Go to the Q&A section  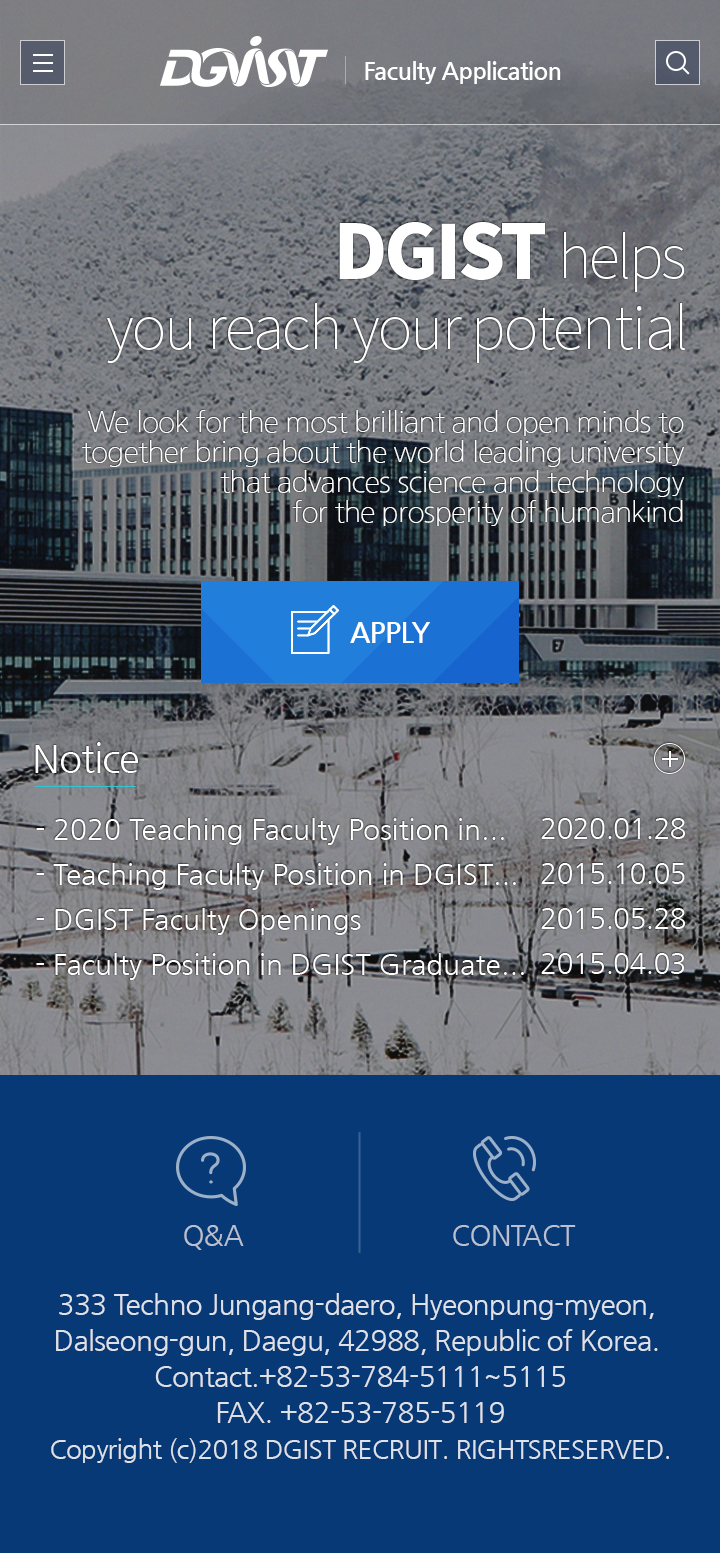click(x=212, y=1192)
